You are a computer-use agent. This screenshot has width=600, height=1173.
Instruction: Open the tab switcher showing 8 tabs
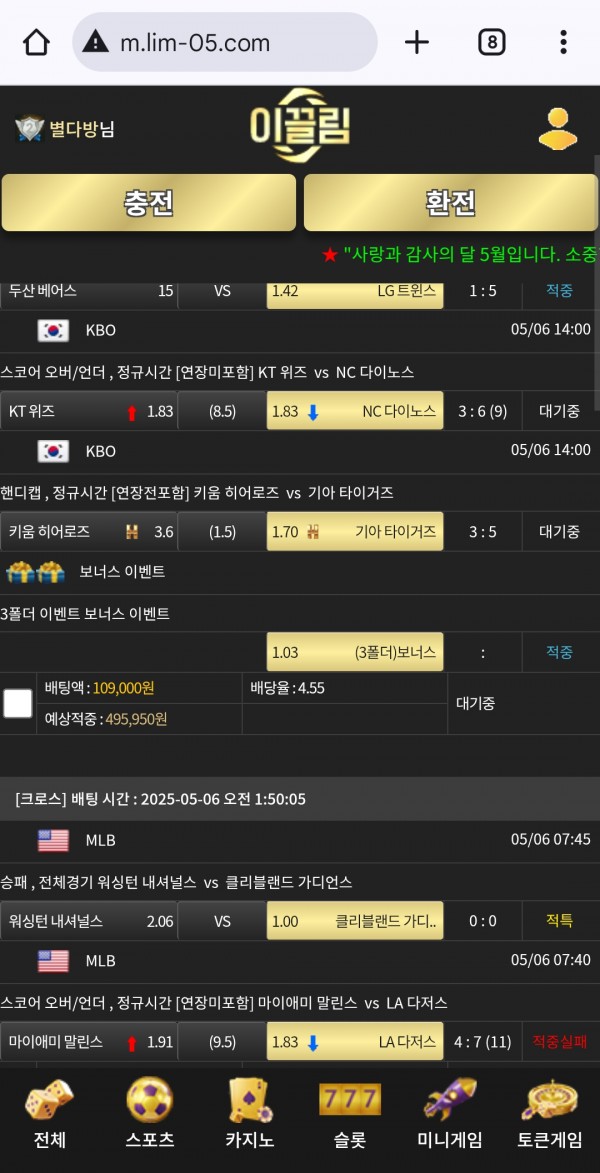[x=491, y=42]
